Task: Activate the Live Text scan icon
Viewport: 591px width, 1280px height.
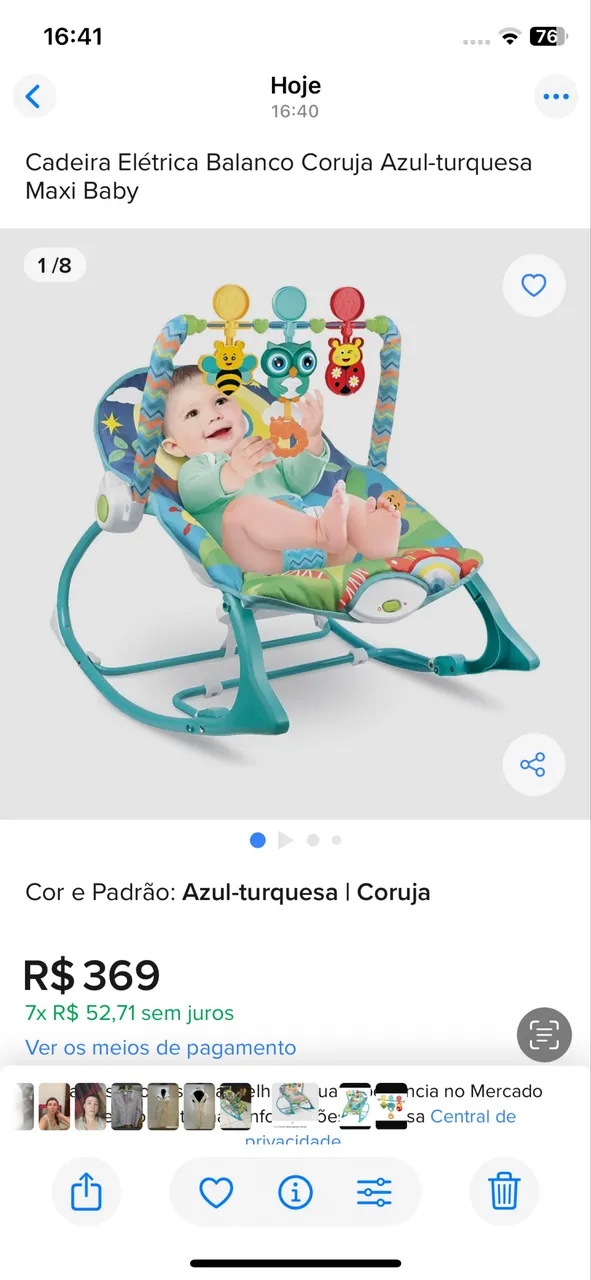Action: pos(544,1035)
